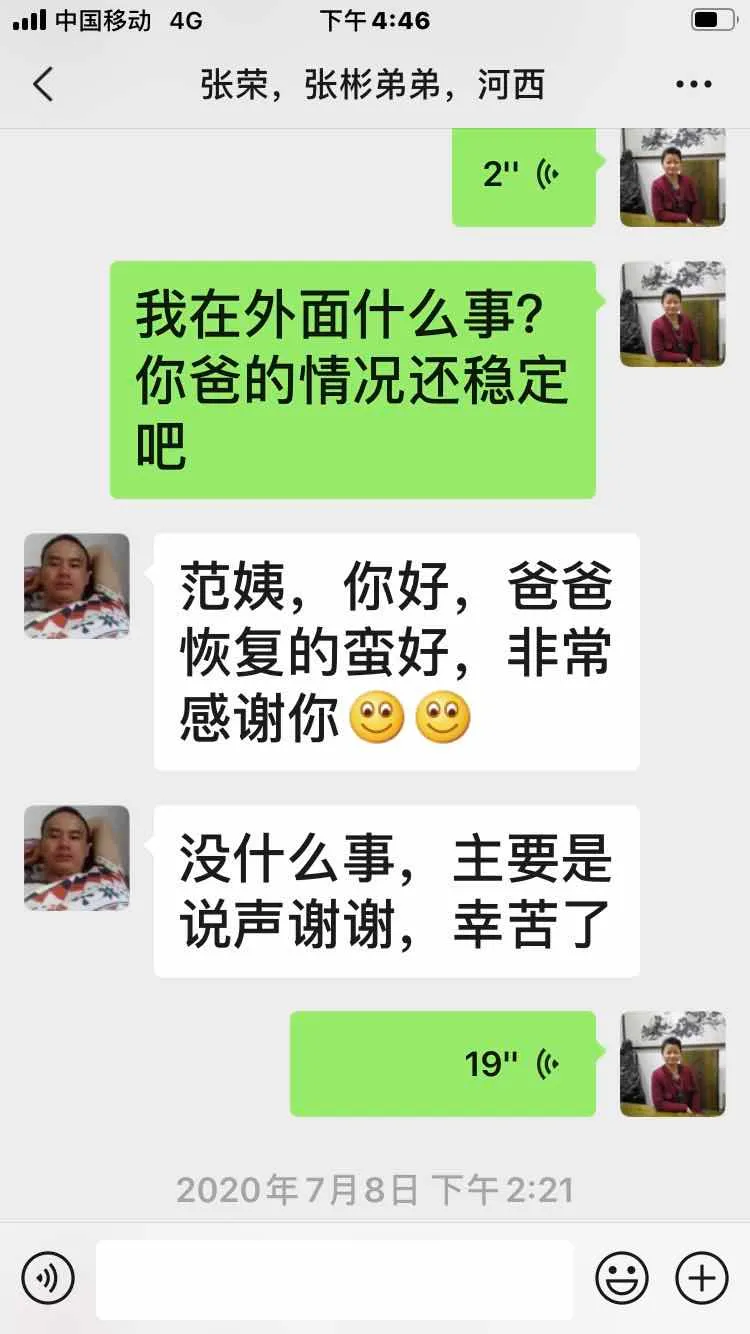The image size is (750, 1334).
Task: Open own avatar beside 我在外面 message
Action: 672,314
